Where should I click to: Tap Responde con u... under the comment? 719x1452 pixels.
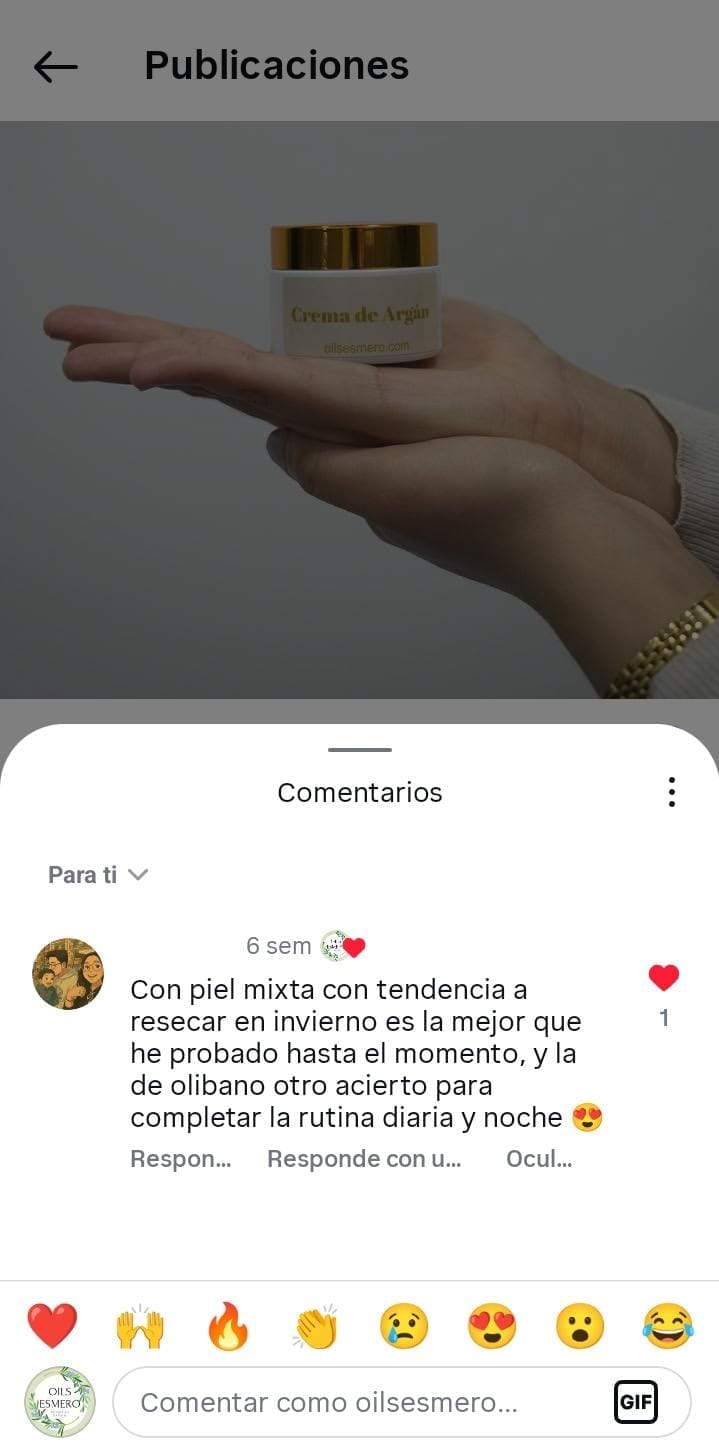click(x=363, y=1159)
